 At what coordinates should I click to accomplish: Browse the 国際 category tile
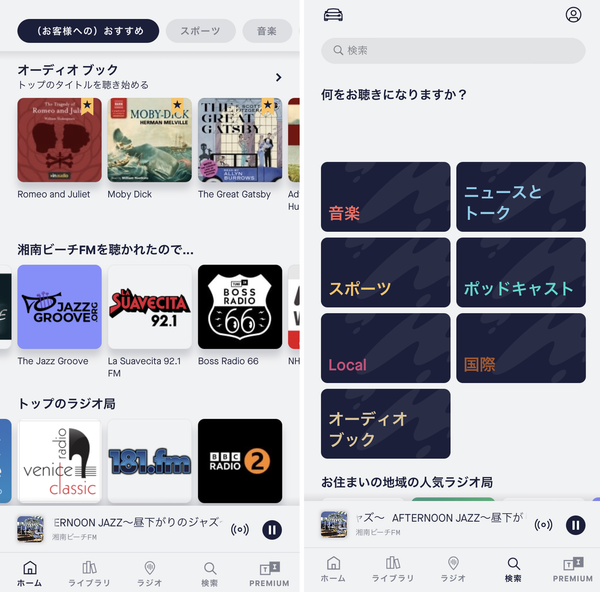521,348
